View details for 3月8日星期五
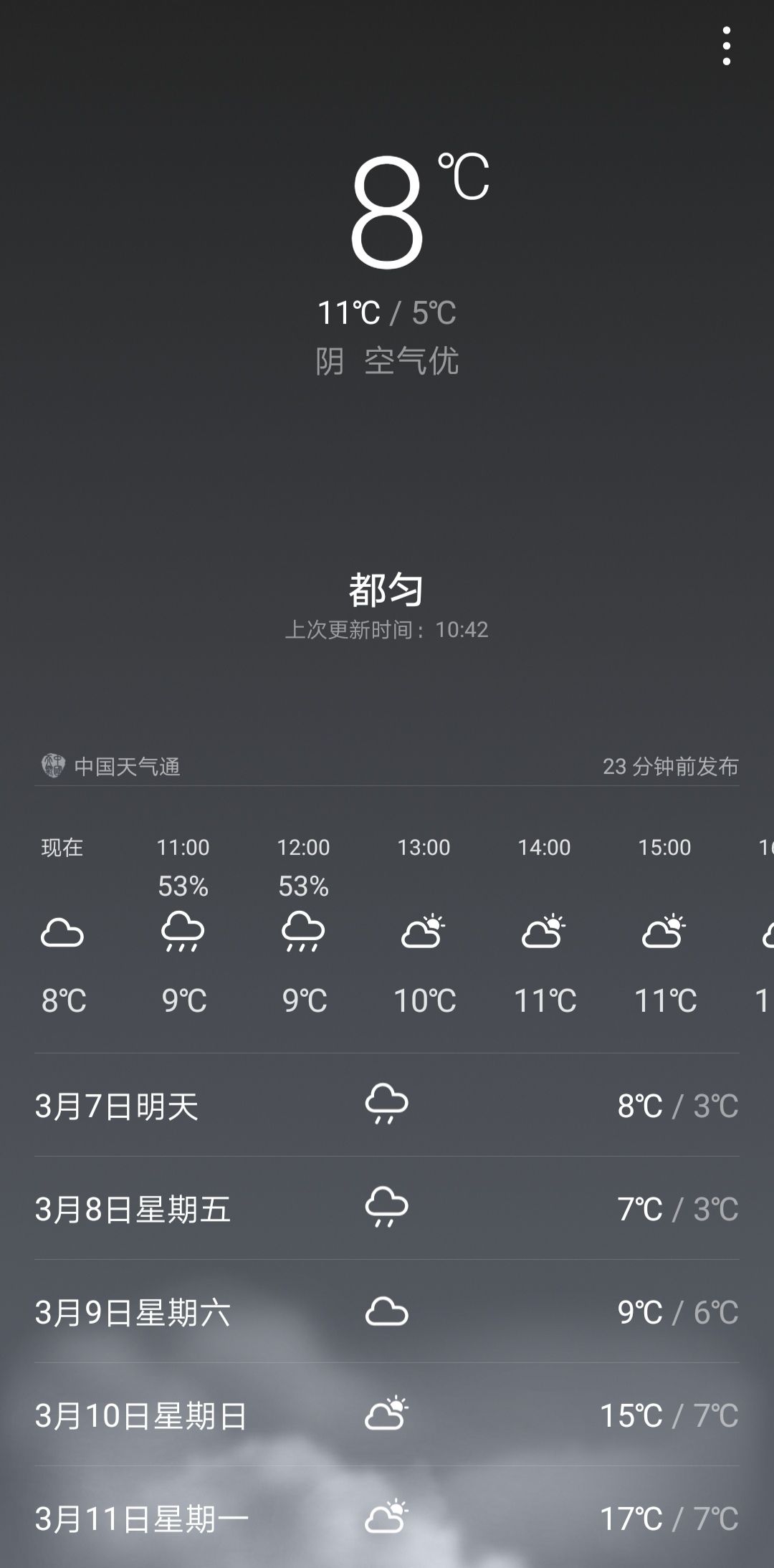 pyautogui.click(x=387, y=1208)
